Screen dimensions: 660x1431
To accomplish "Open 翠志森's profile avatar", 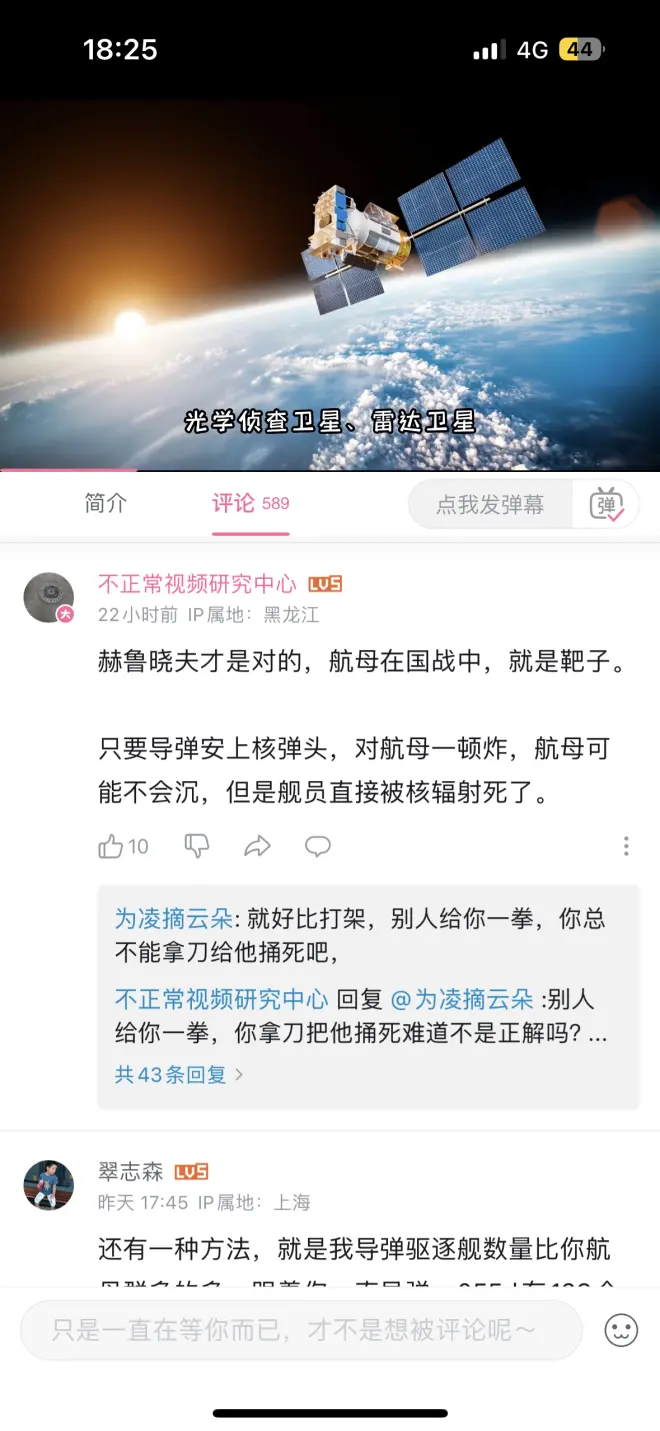I will (x=49, y=1185).
